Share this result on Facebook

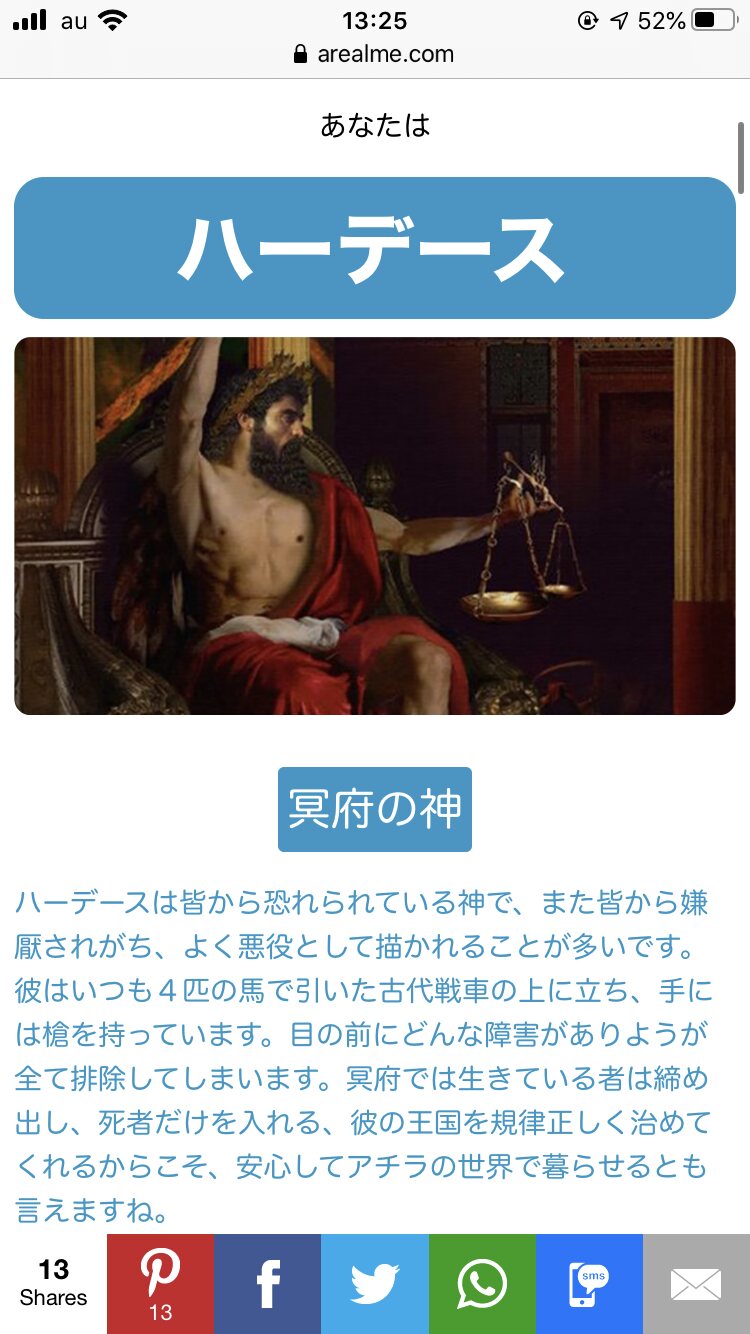click(x=267, y=1283)
